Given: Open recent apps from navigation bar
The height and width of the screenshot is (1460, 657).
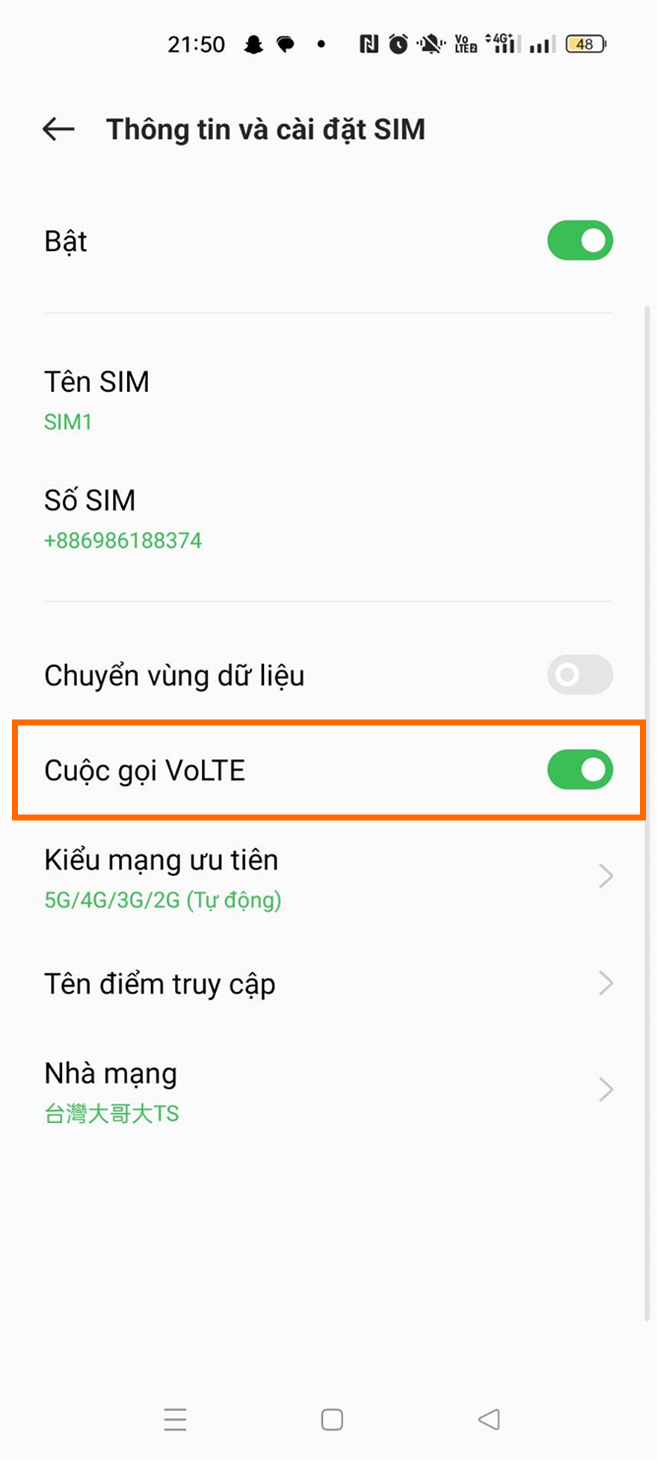Looking at the screenshot, I should pos(175,1419).
